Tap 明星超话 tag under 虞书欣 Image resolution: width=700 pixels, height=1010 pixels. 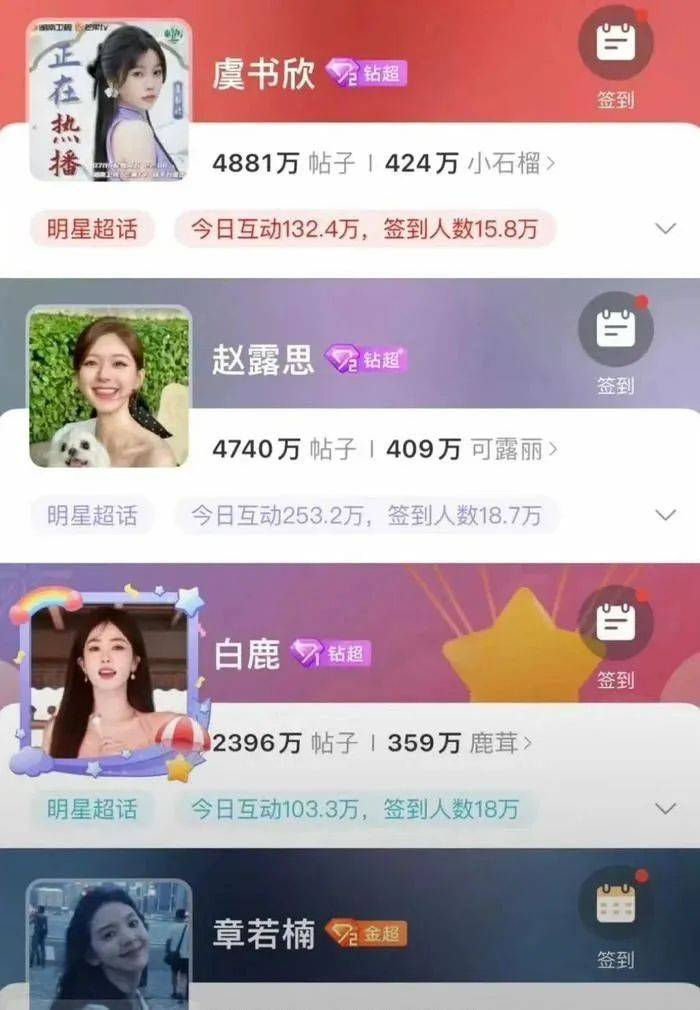[x=92, y=229]
